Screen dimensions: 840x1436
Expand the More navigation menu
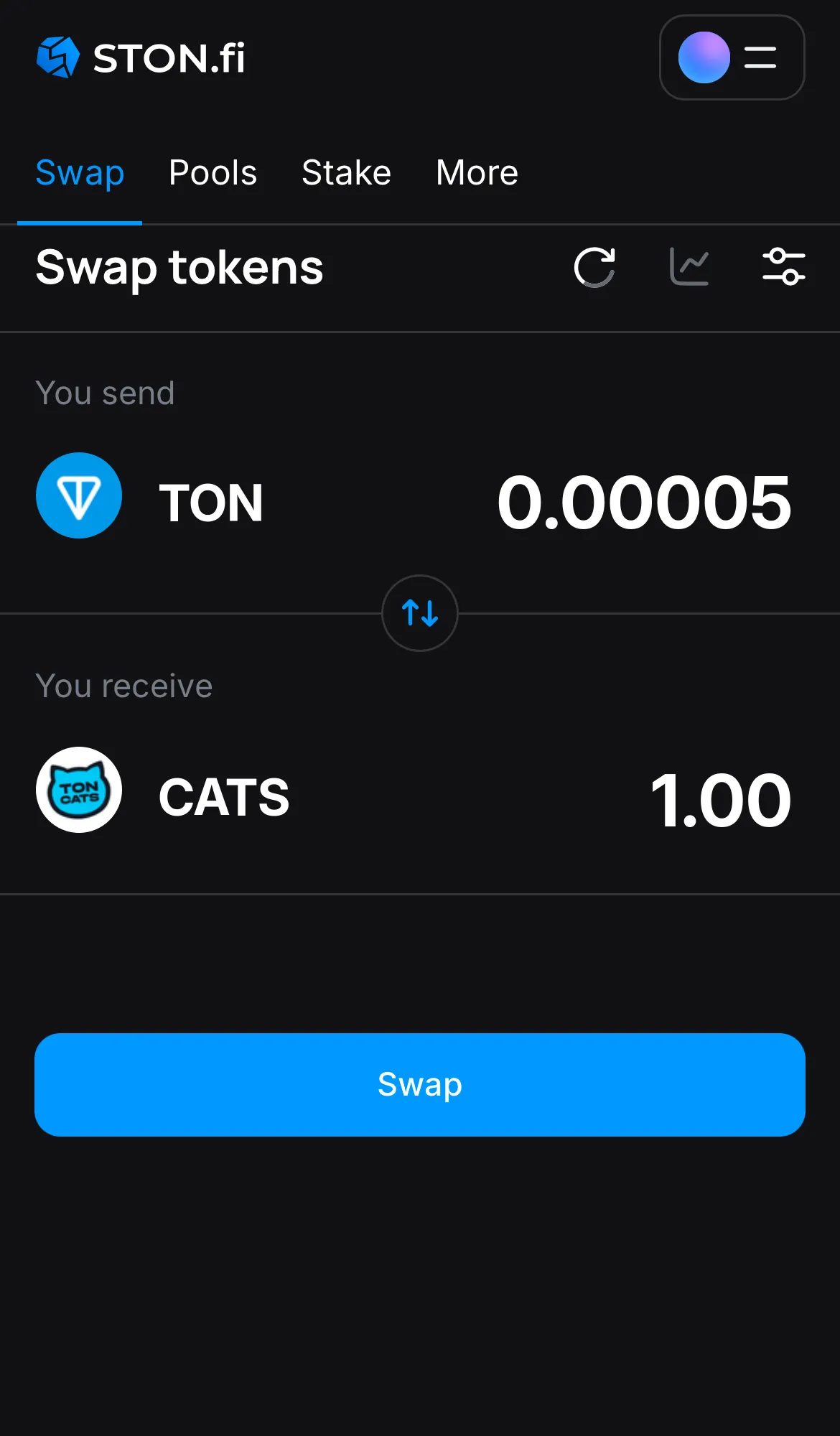click(x=476, y=172)
